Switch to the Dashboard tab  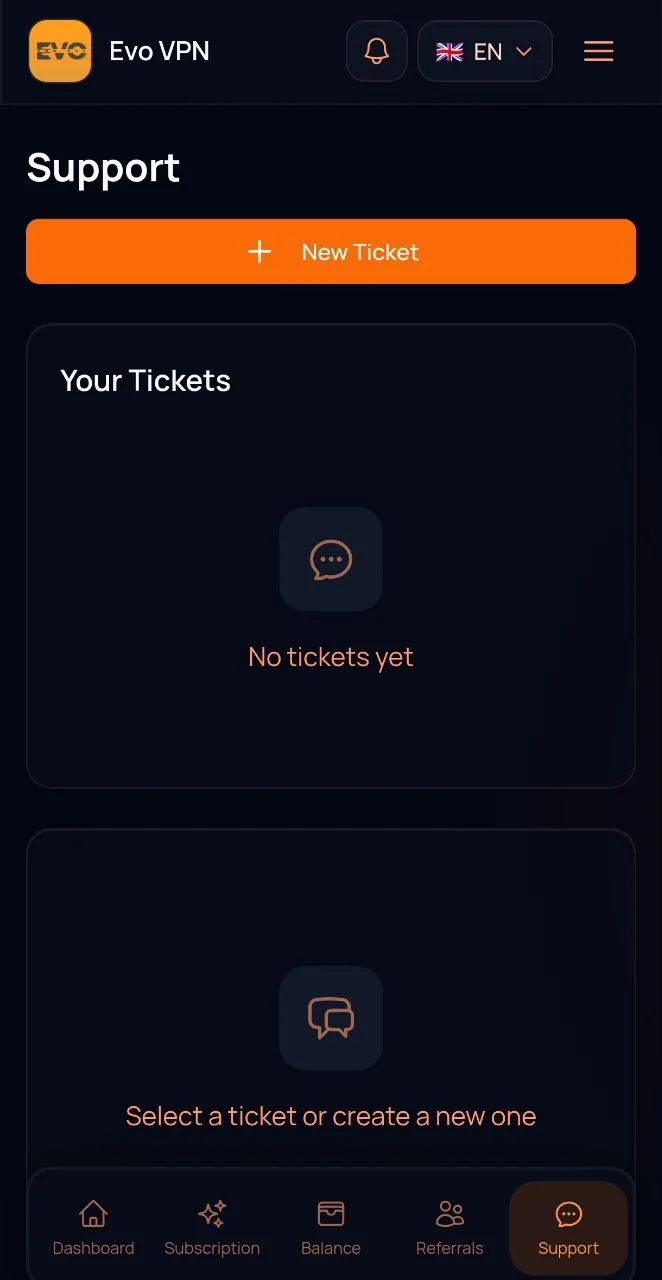93,1229
